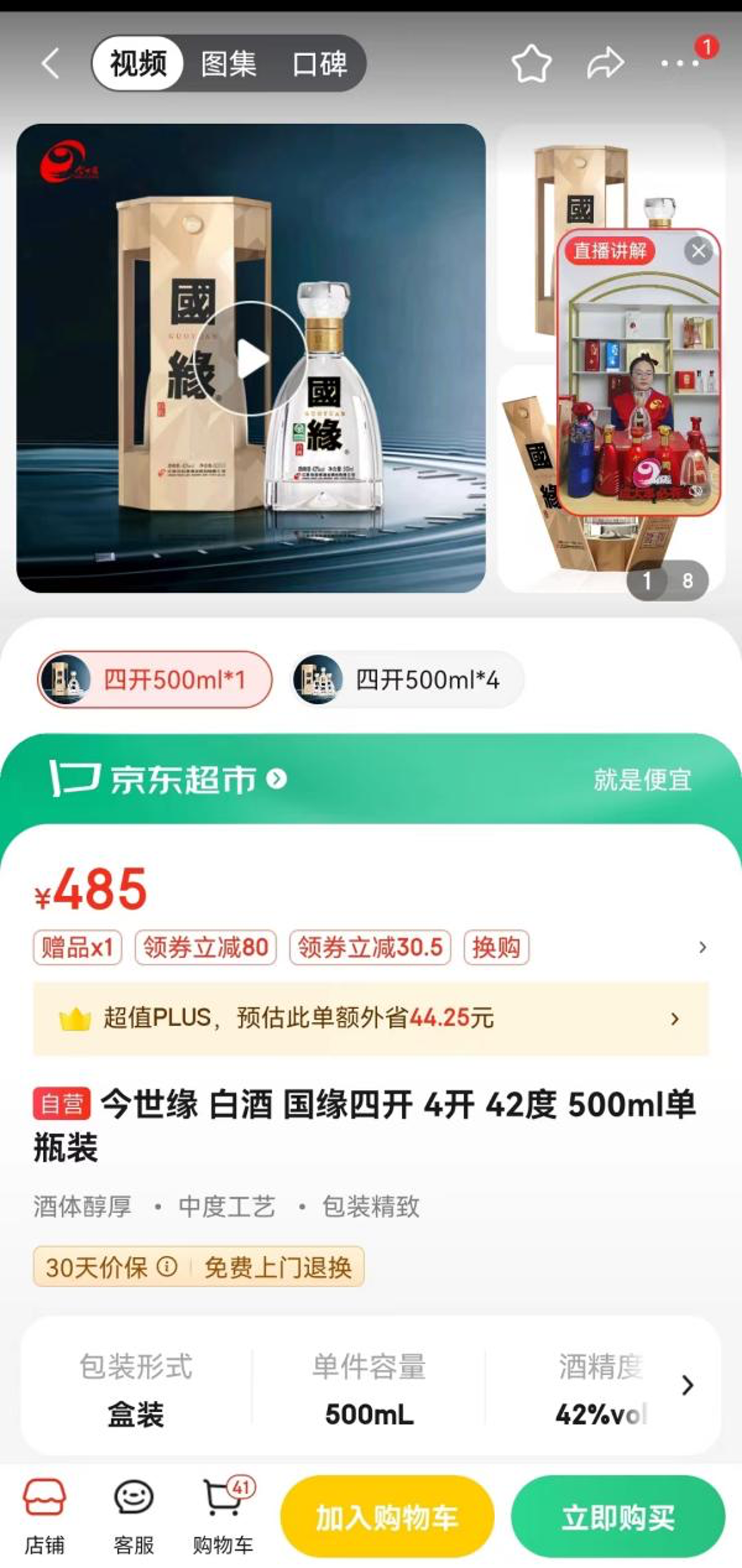Go back to the previous page
The image size is (742, 1568).
tap(50, 64)
